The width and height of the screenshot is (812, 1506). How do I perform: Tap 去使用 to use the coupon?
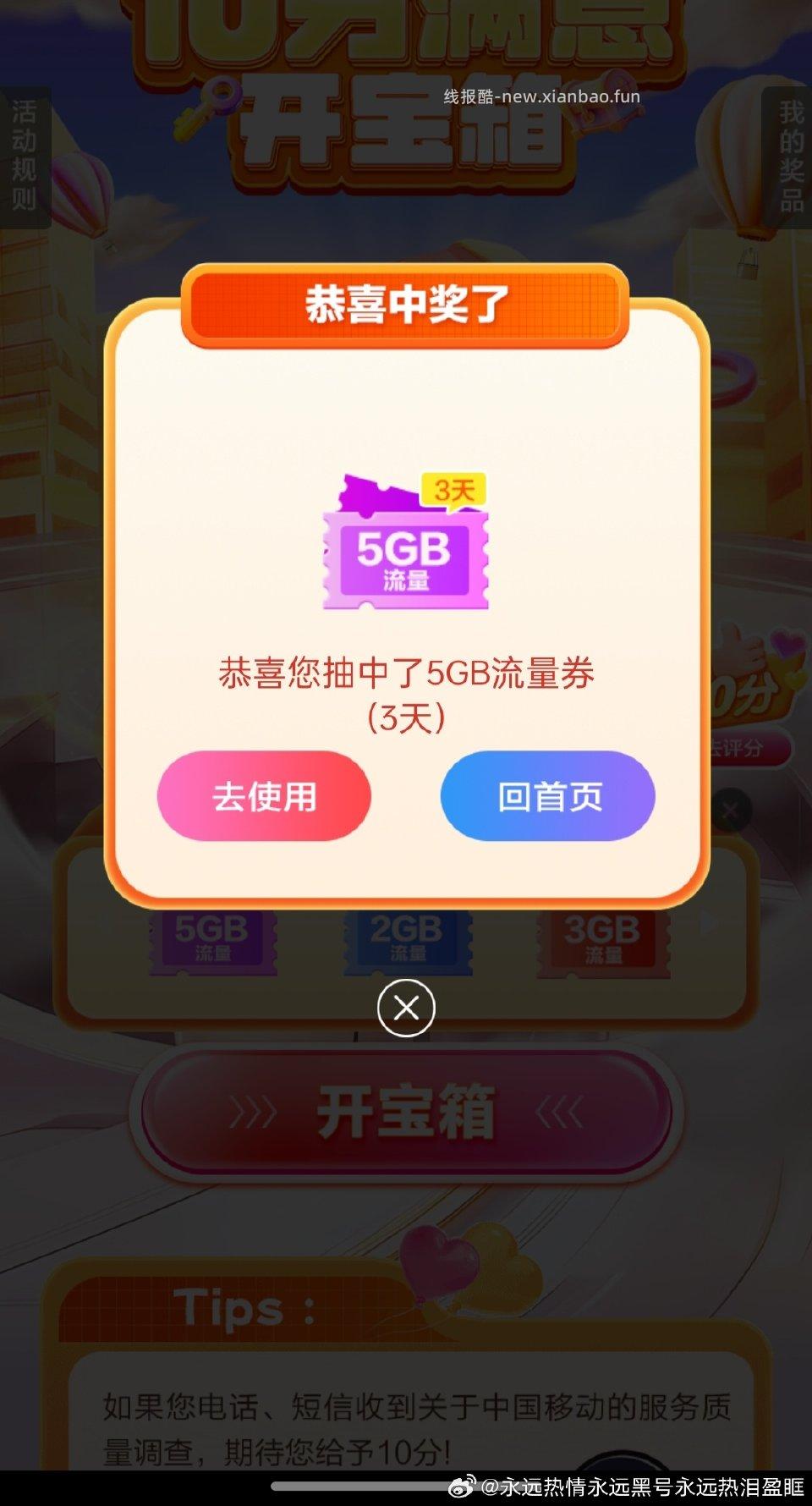(264, 796)
